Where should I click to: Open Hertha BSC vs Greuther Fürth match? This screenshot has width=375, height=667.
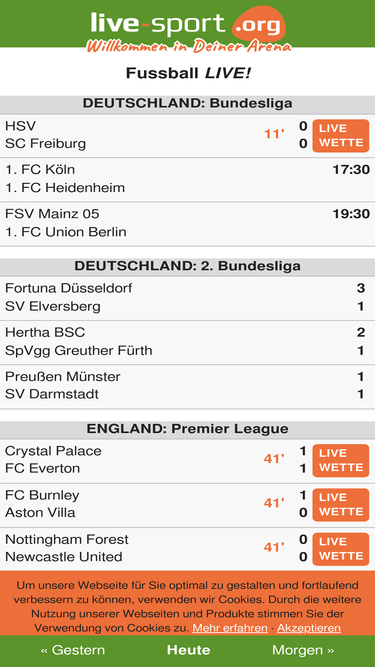click(x=188, y=342)
